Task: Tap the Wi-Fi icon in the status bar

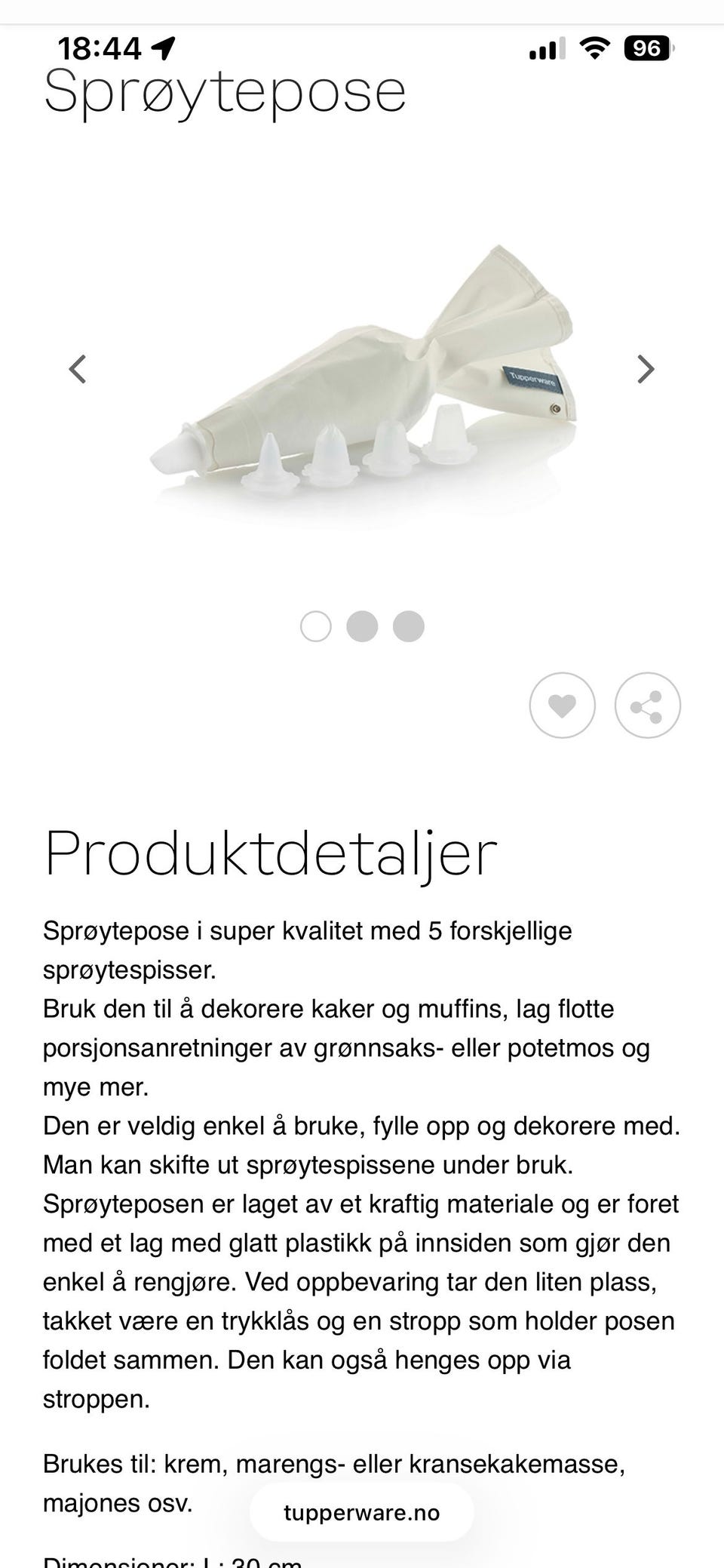Action: (x=595, y=48)
